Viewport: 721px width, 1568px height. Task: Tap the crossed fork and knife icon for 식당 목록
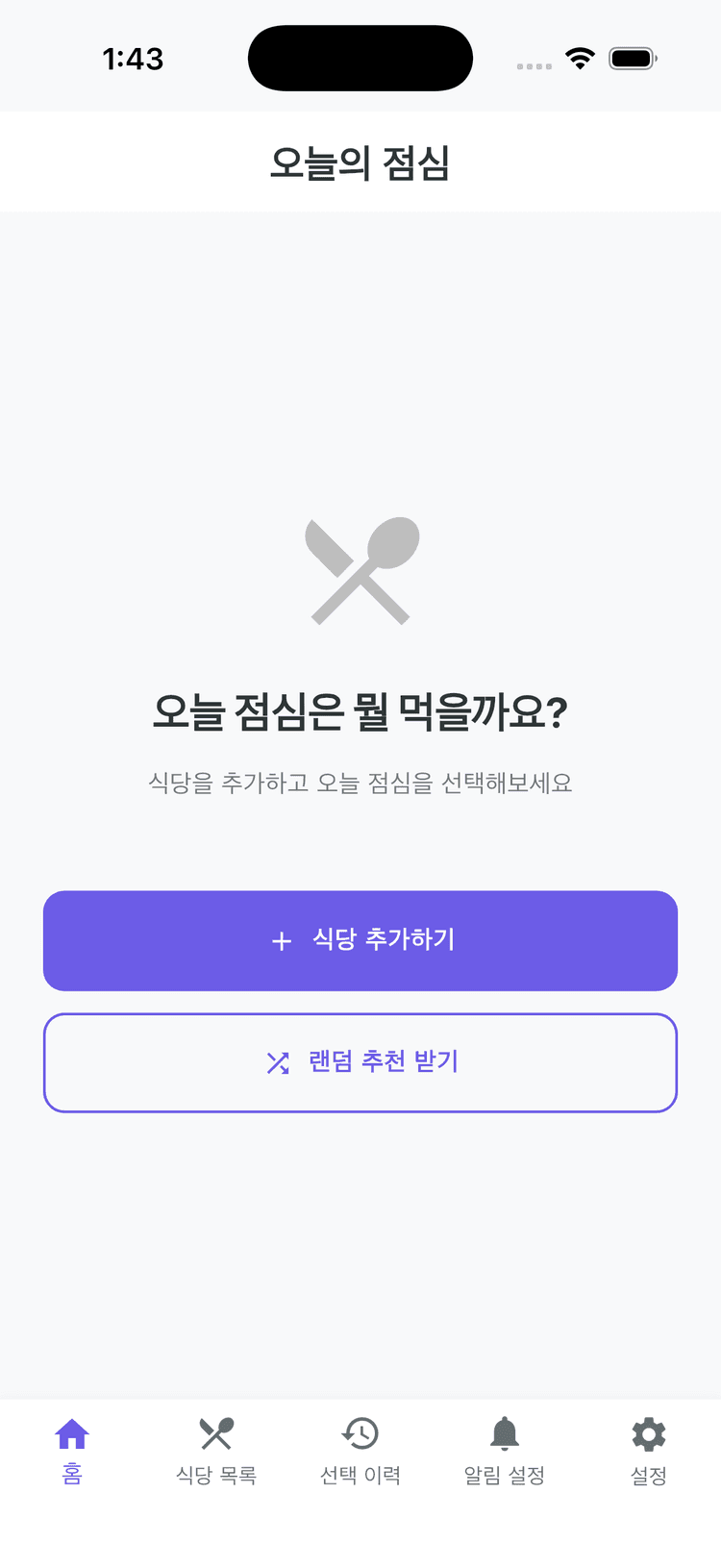click(215, 1432)
